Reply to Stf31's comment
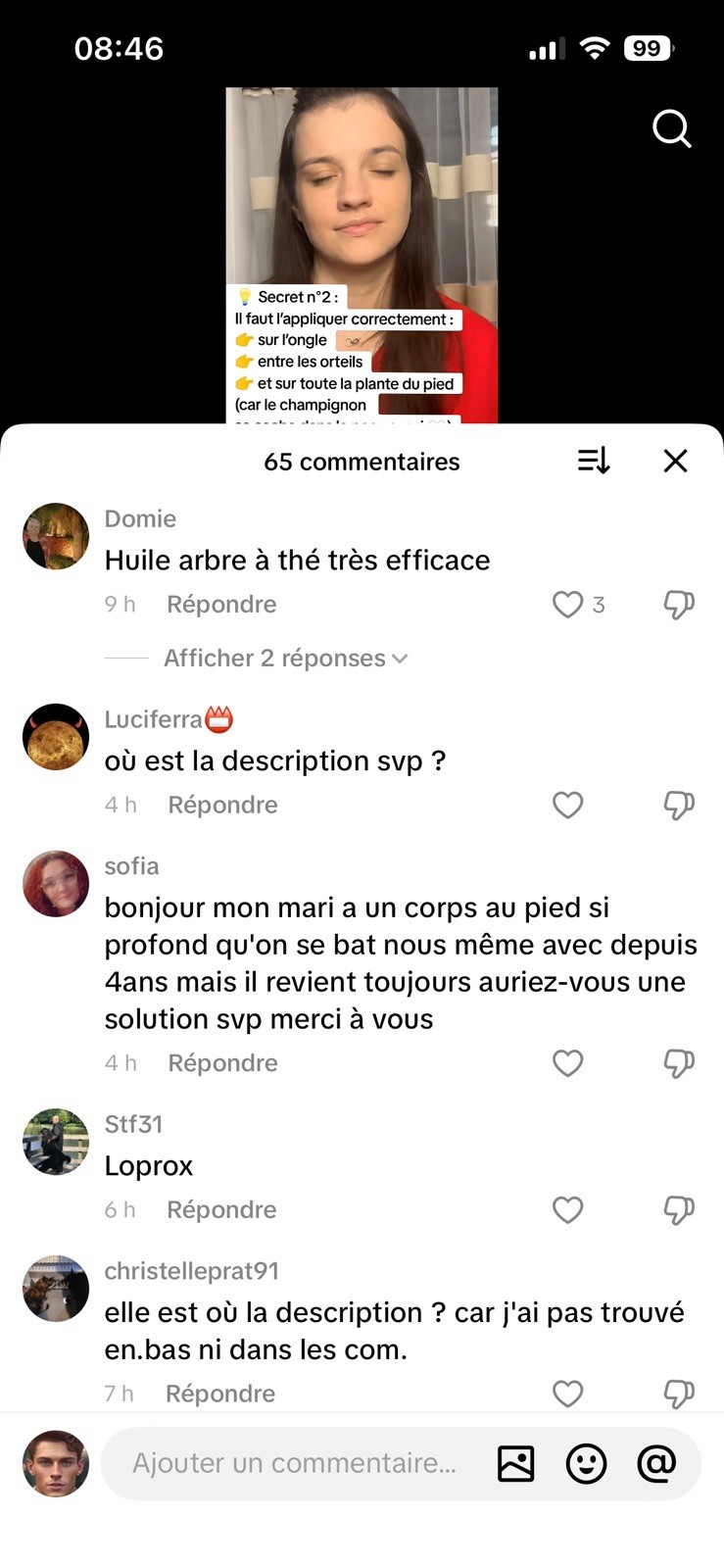This screenshot has width=724, height=1568. click(x=221, y=1210)
